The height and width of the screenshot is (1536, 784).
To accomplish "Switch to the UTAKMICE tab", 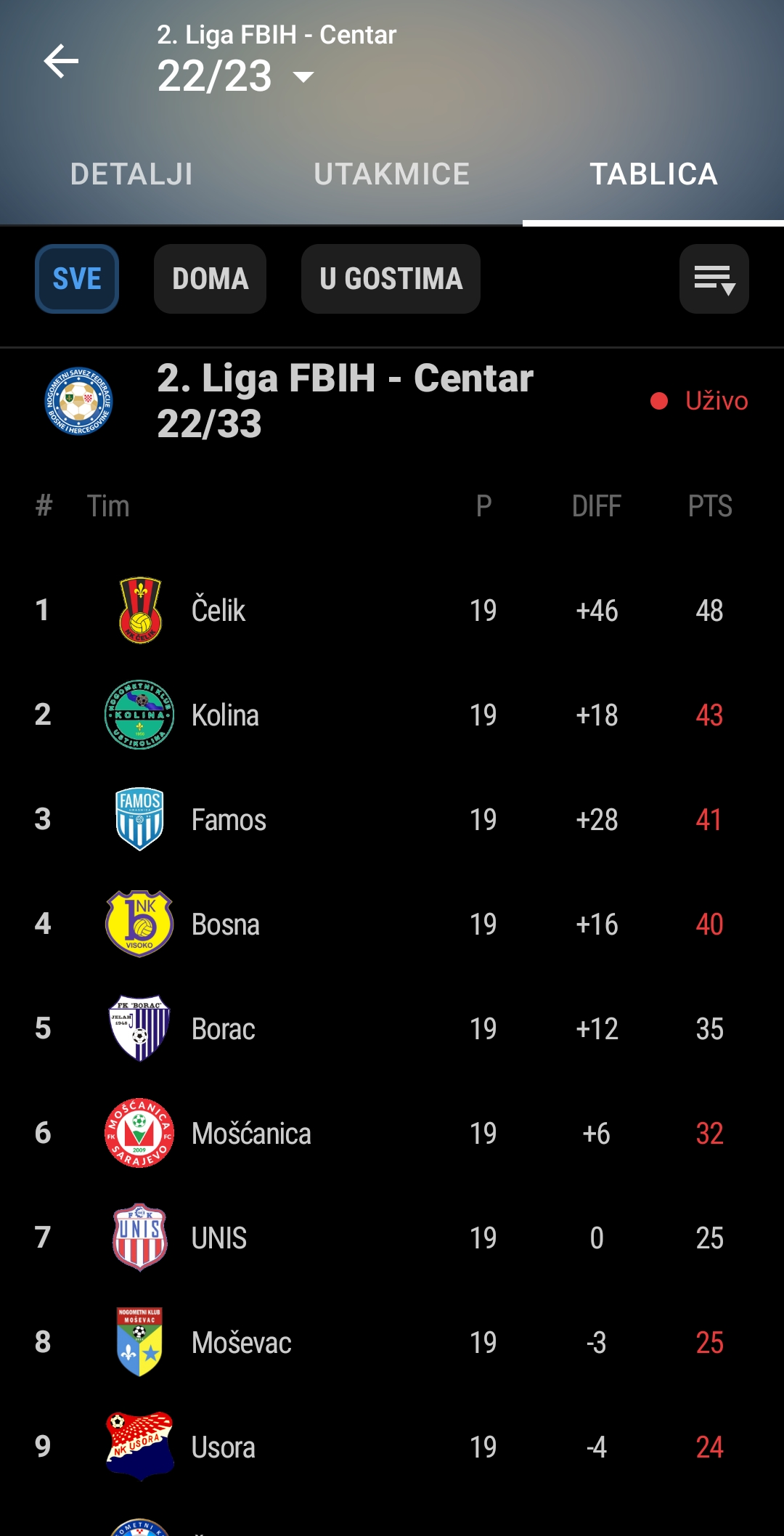I will tap(392, 174).
